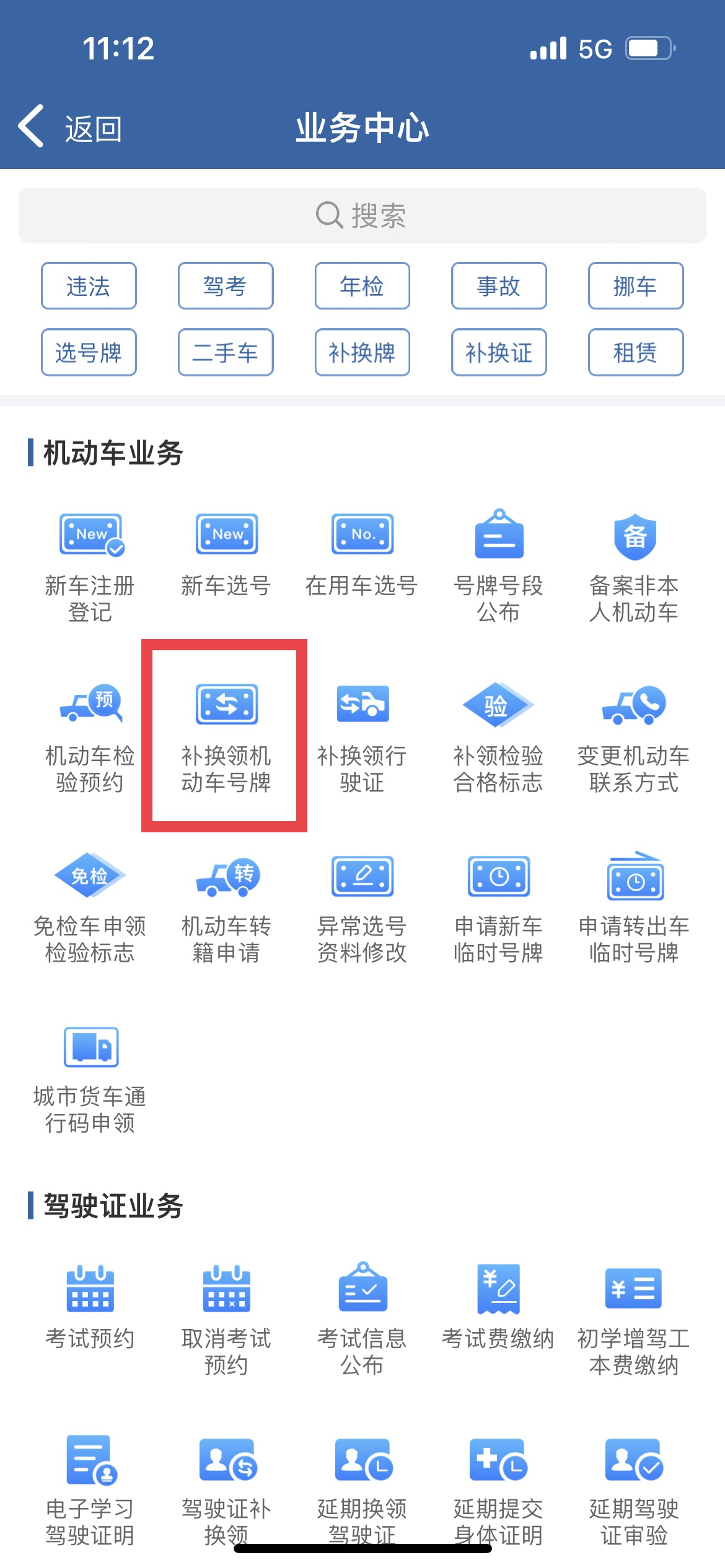The height and width of the screenshot is (1568, 725).
Task: Tap the 补换证 chip
Action: tap(499, 352)
